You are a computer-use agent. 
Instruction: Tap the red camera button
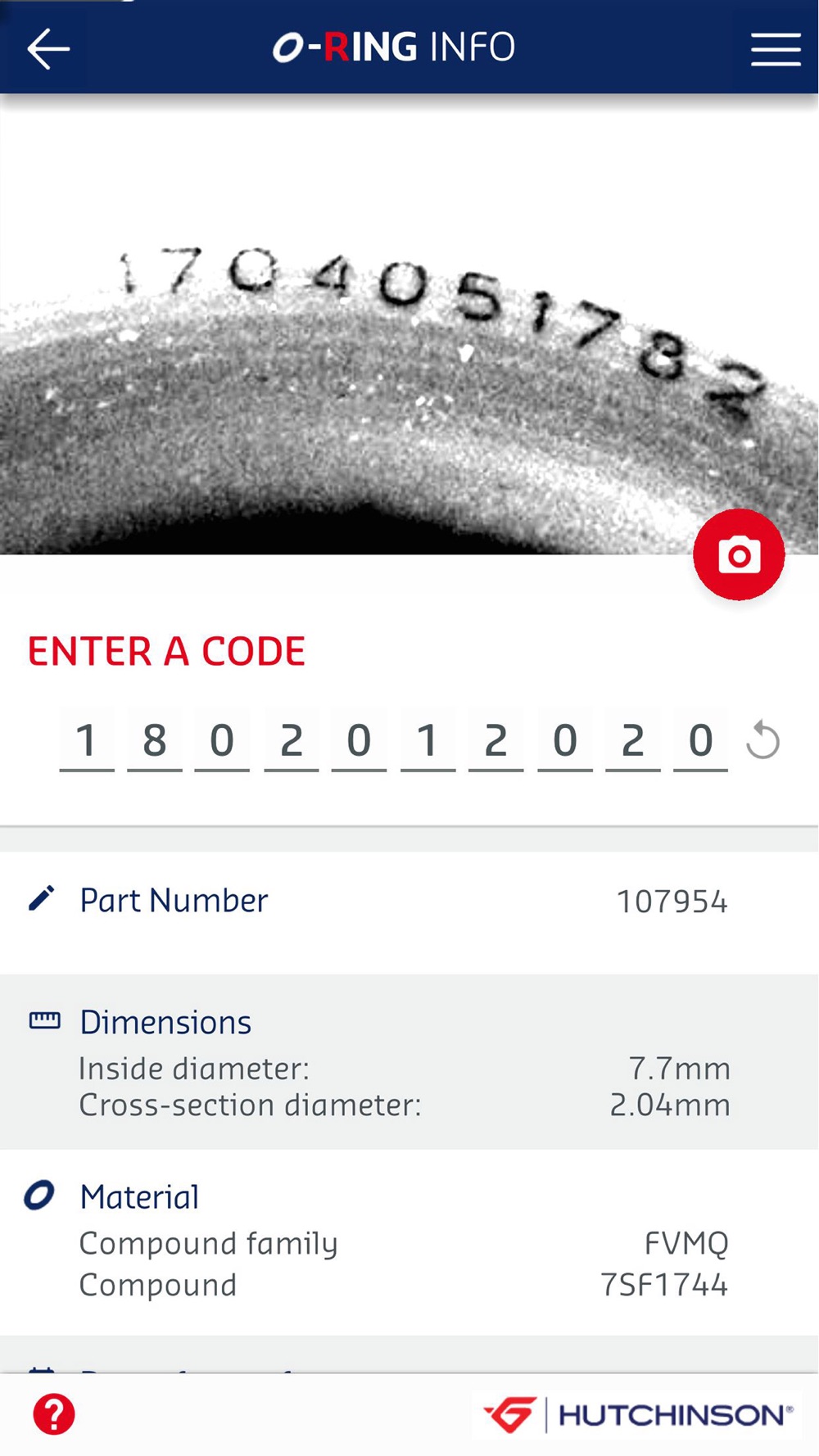(x=739, y=555)
